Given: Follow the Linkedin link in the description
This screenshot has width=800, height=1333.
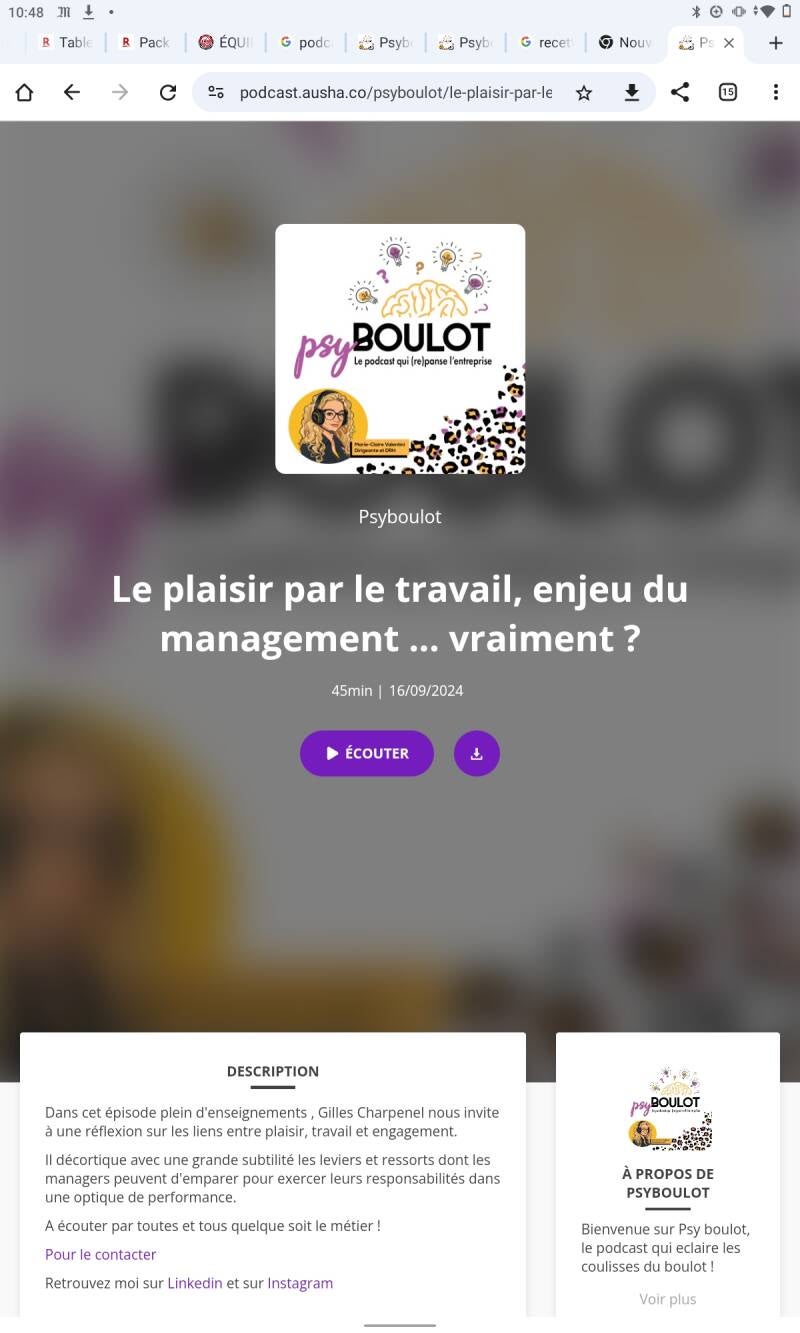Looking at the screenshot, I should [195, 1283].
